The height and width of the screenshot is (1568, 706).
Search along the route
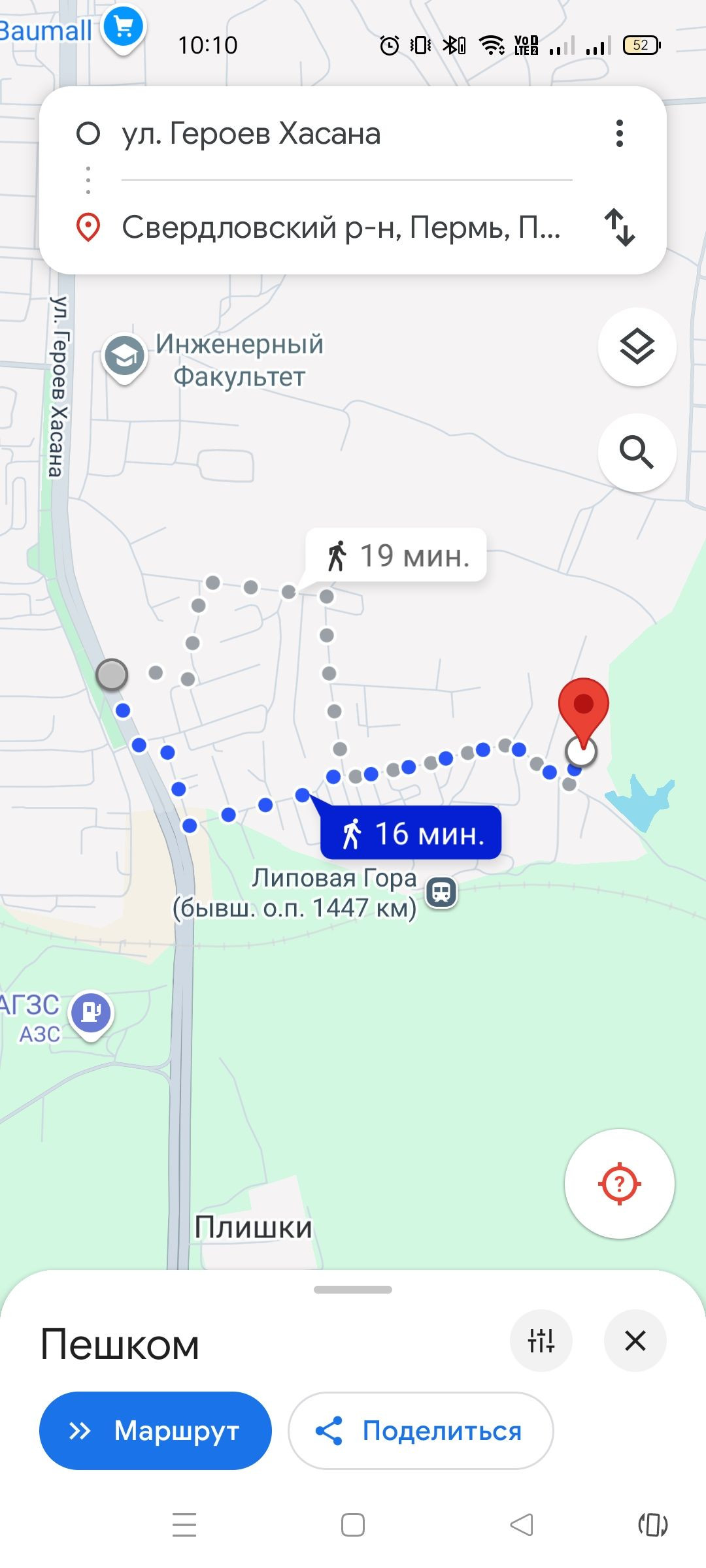(x=637, y=452)
